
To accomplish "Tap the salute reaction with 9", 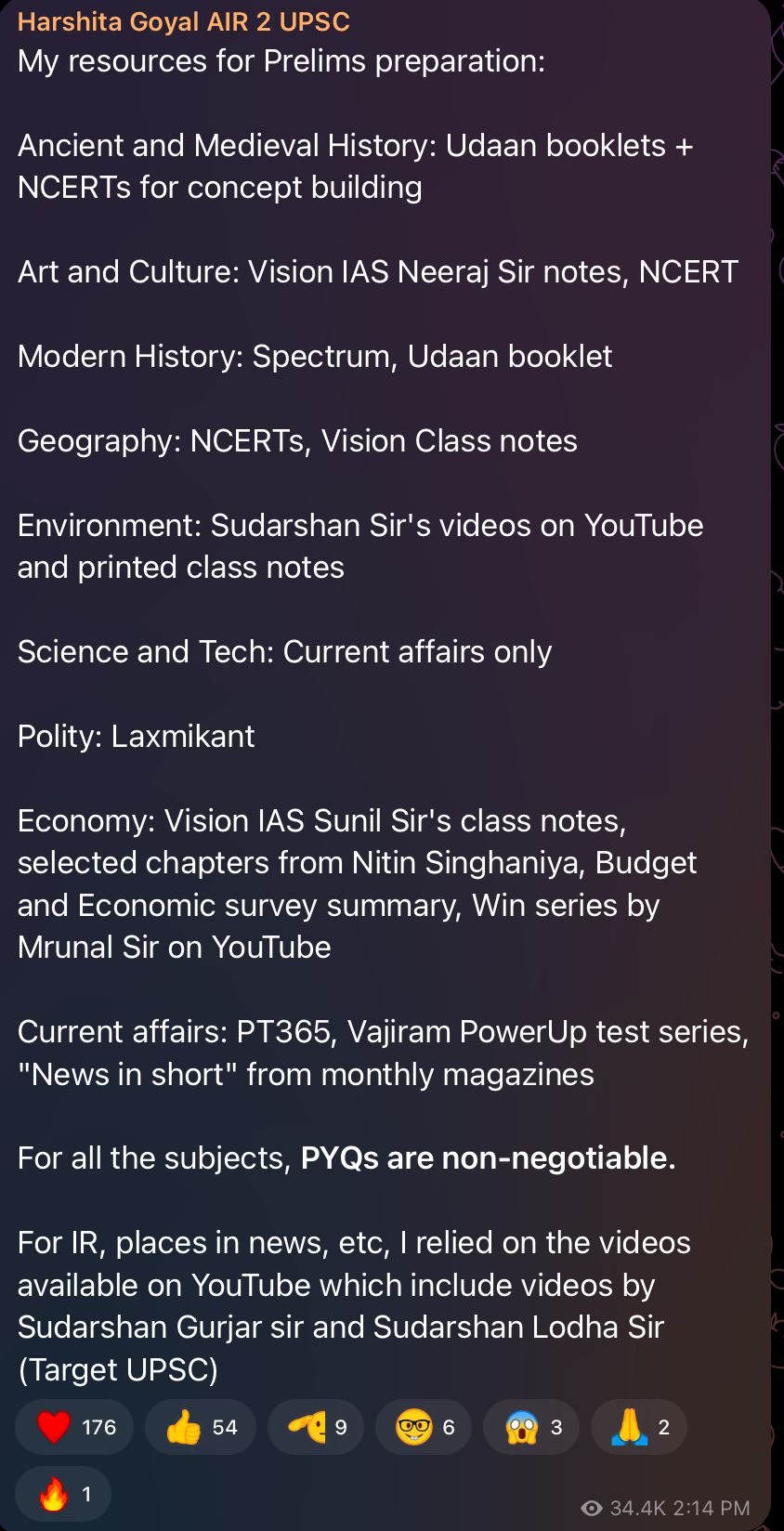I will pos(316,1427).
